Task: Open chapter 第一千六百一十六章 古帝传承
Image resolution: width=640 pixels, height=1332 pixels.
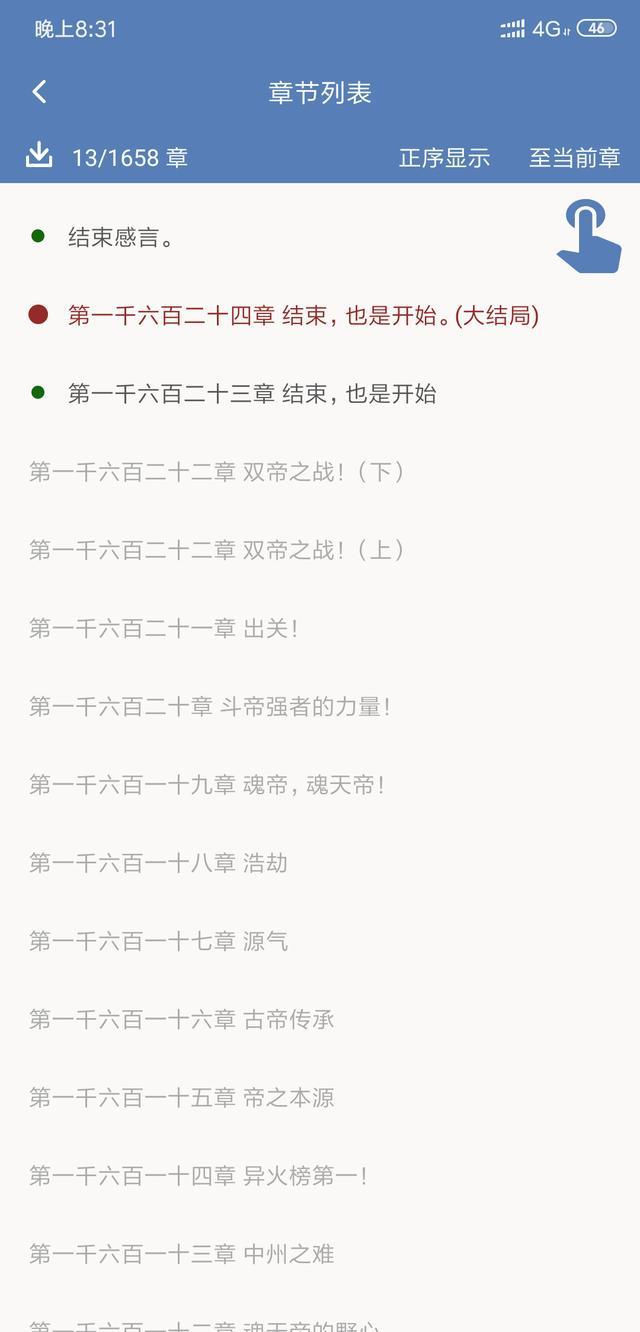Action: pos(320,1019)
